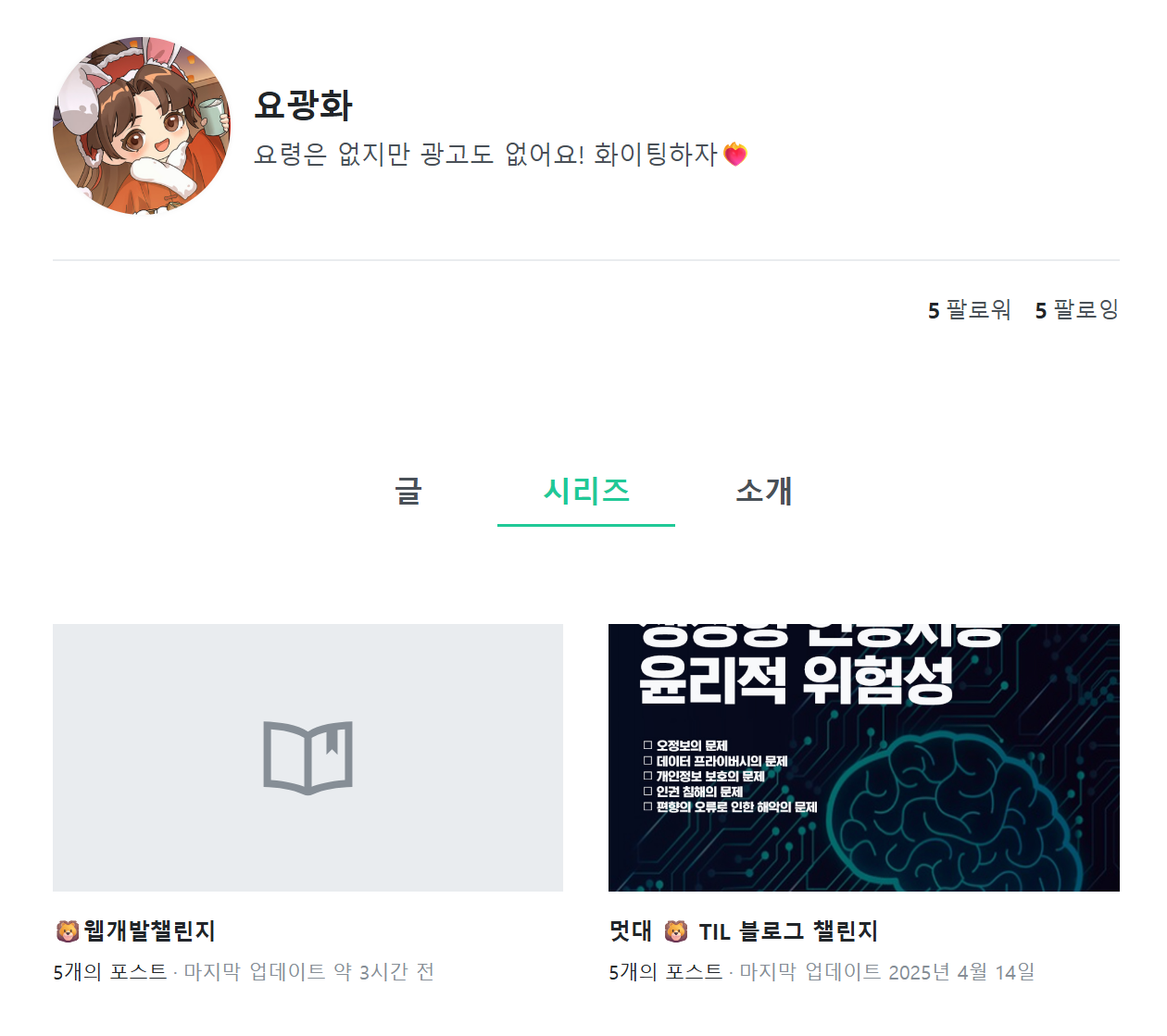Open the 멋대 TIL 블로그 챌린지 series thumbnail
Image resolution: width=1167 pixels, height=1036 pixels.
[863, 757]
